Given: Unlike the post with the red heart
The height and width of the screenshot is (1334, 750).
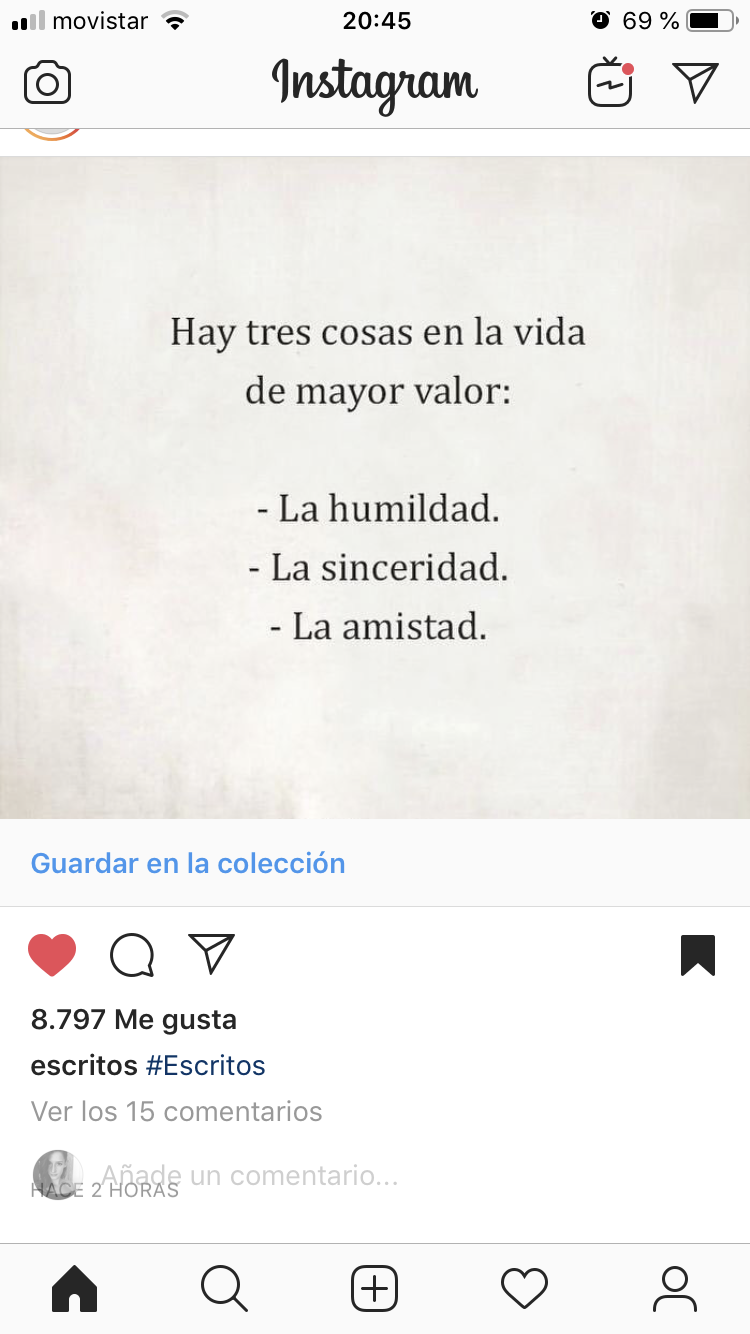Looking at the screenshot, I should point(52,954).
